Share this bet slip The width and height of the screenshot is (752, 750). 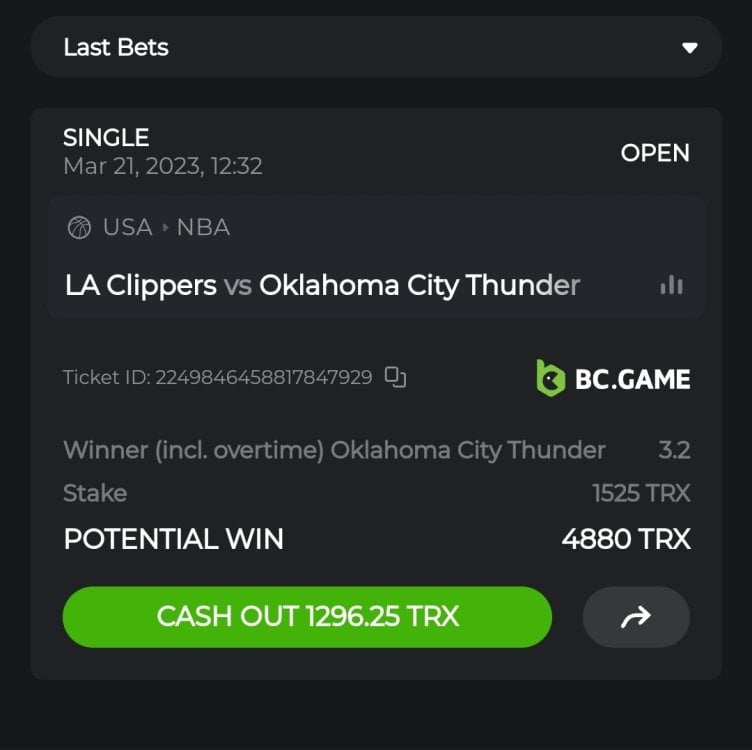click(x=635, y=617)
